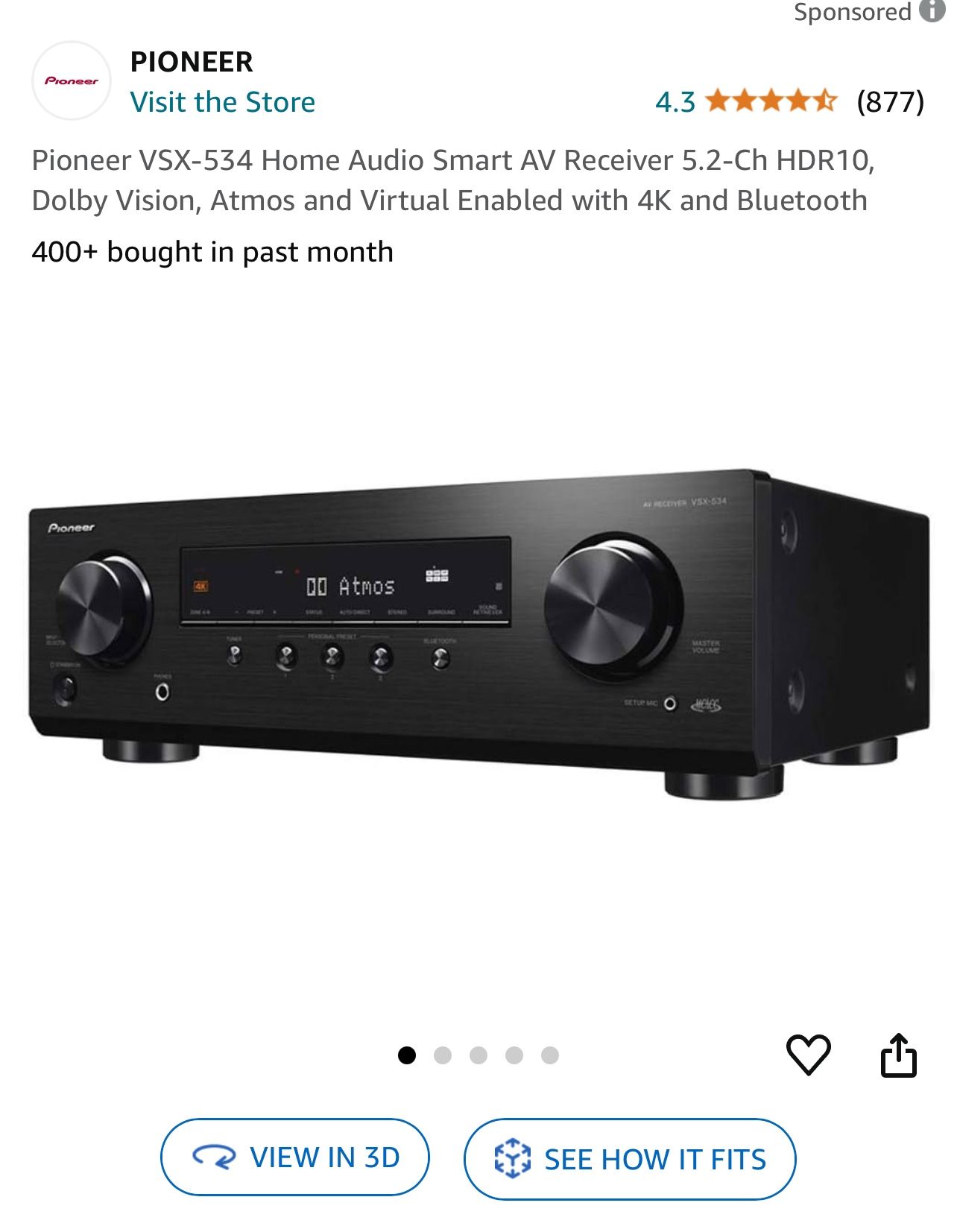Jump to the second image page dot
Image resolution: width=957 pixels, height=1232 pixels.
443,1055
